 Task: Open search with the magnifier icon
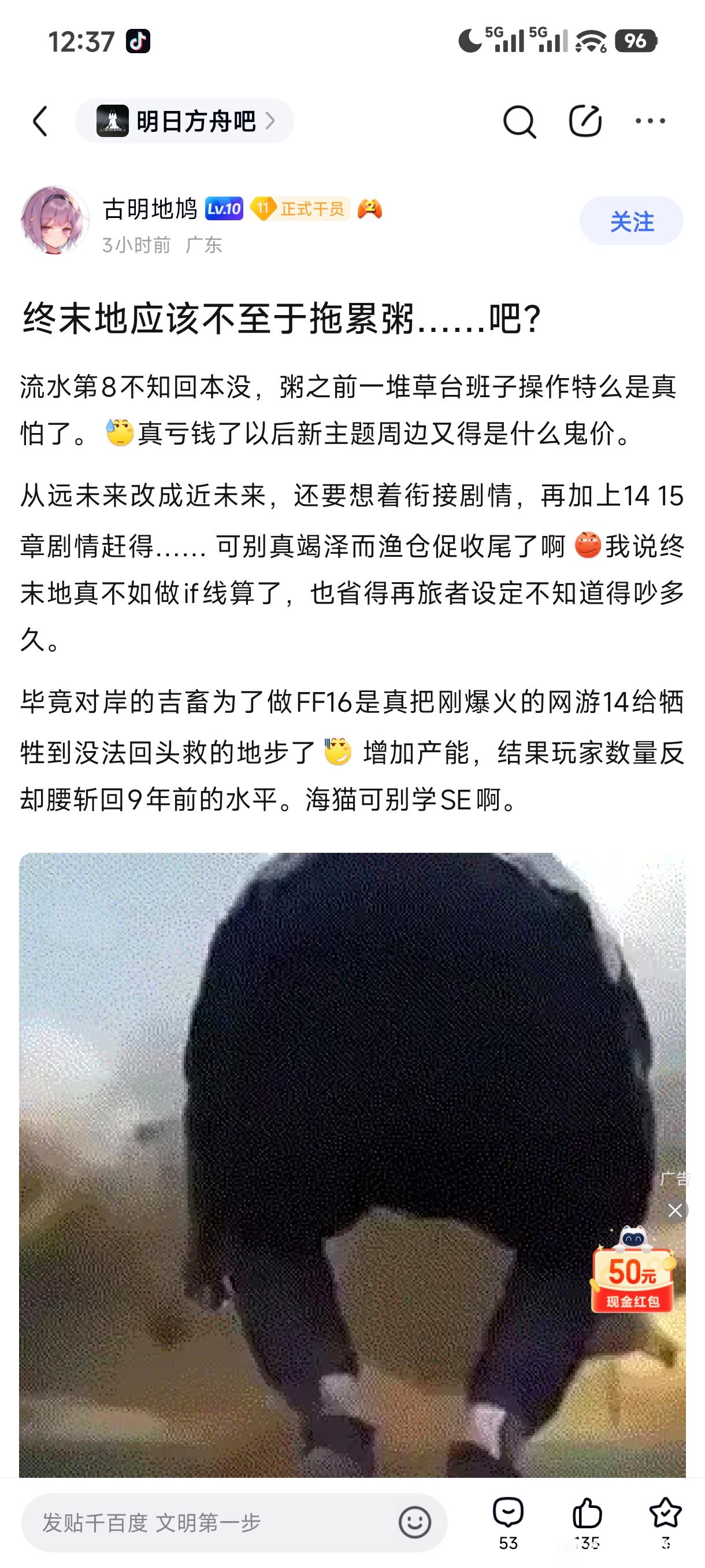pos(520,121)
